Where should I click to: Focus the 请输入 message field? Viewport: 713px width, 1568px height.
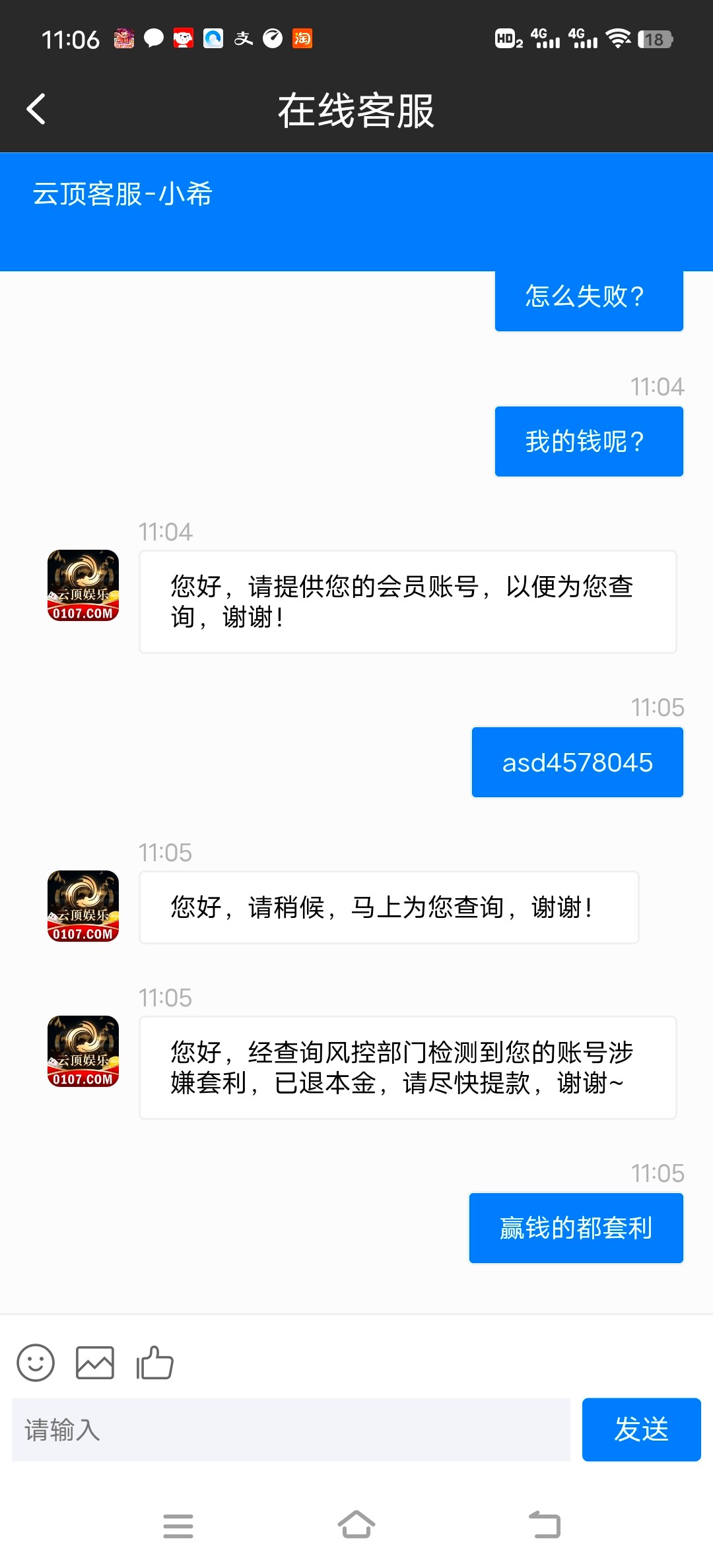click(290, 1429)
